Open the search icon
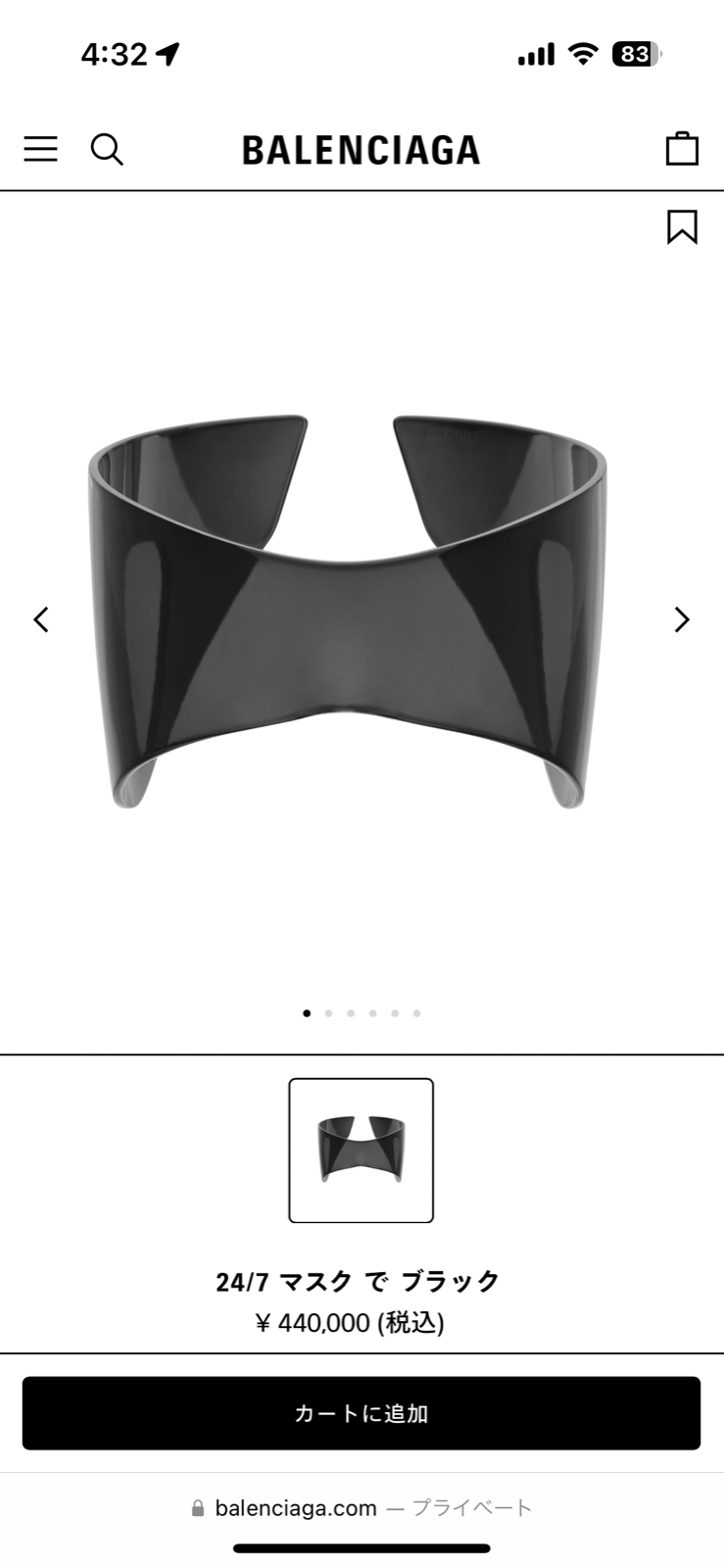 (107, 149)
